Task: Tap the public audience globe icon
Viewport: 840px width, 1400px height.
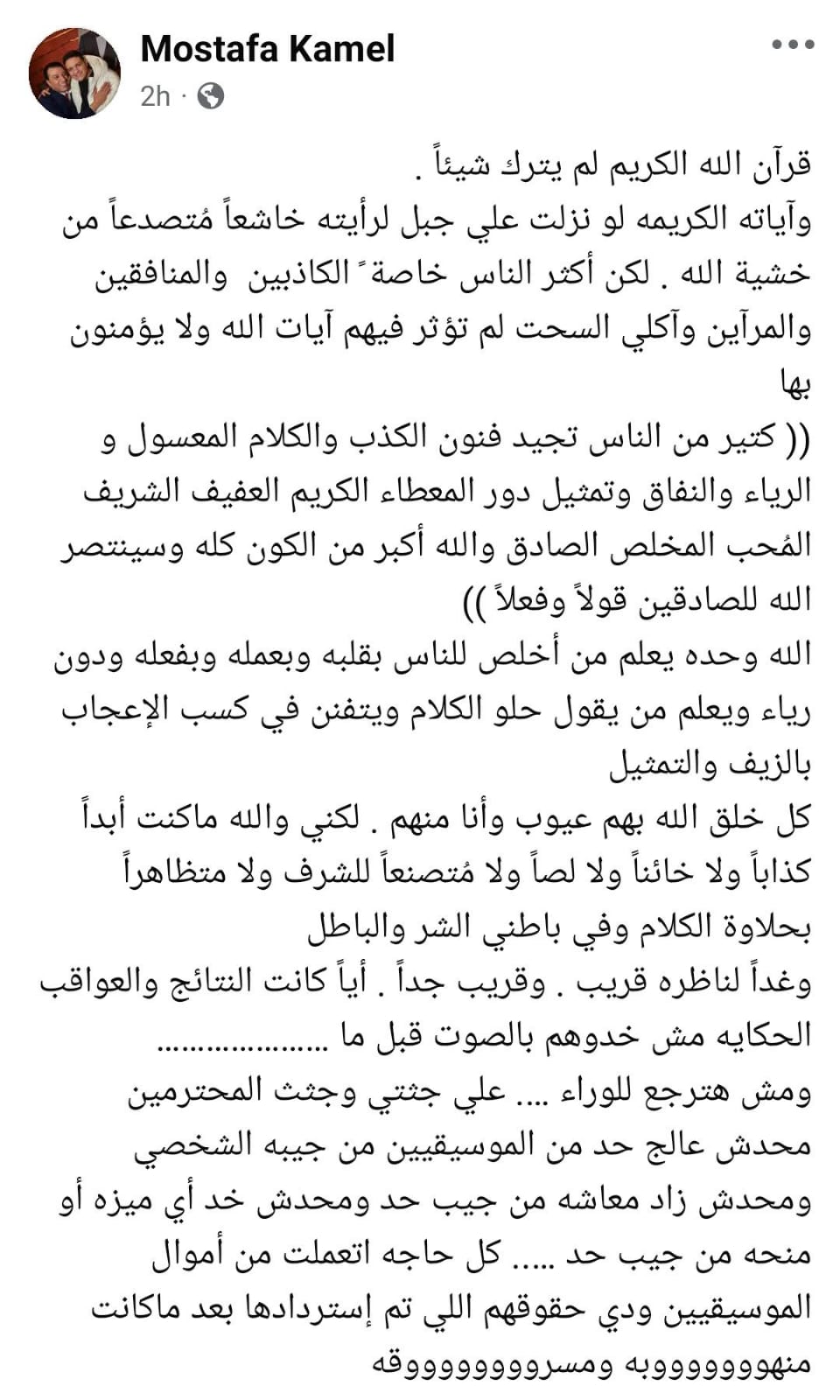Action: tap(210, 95)
